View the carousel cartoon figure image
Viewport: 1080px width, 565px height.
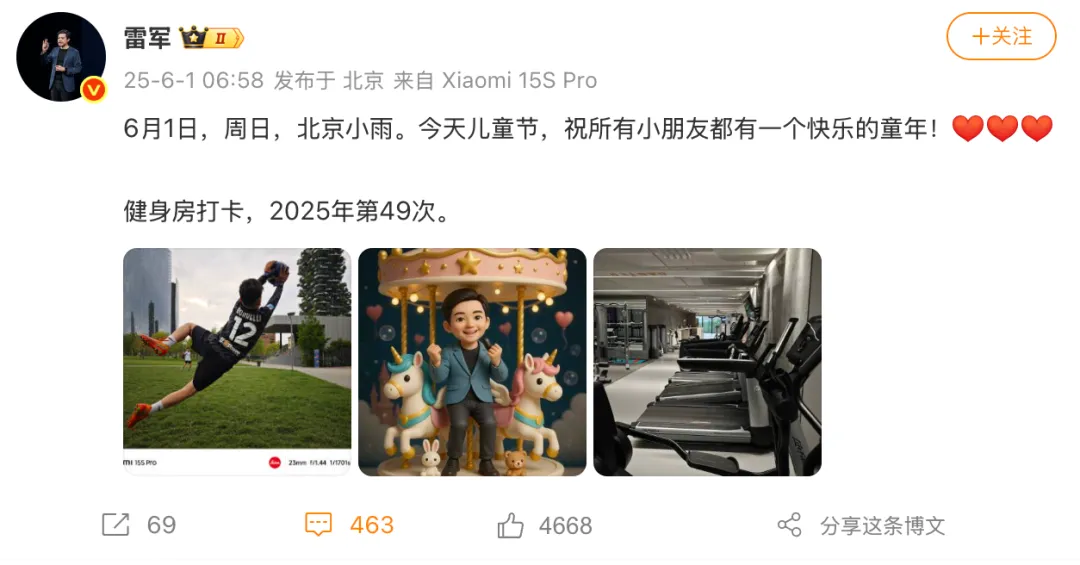pyautogui.click(x=472, y=361)
